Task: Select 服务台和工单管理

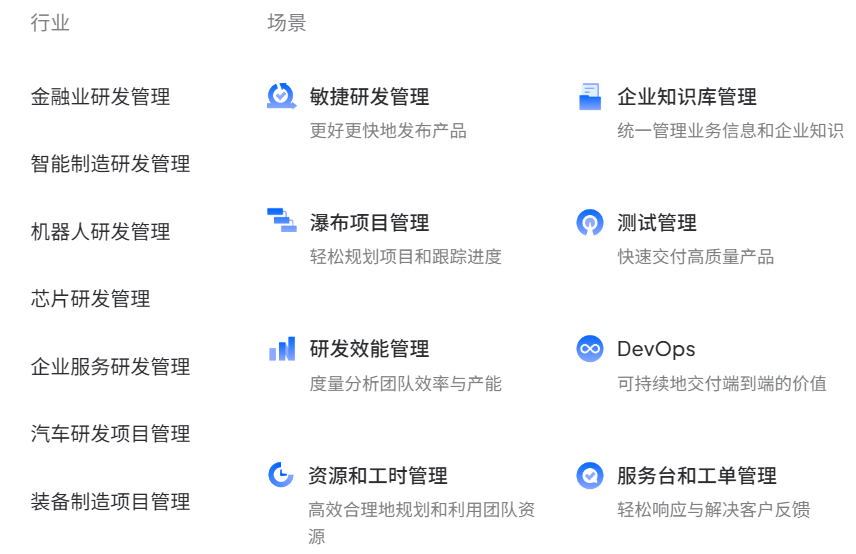Action: click(x=697, y=475)
